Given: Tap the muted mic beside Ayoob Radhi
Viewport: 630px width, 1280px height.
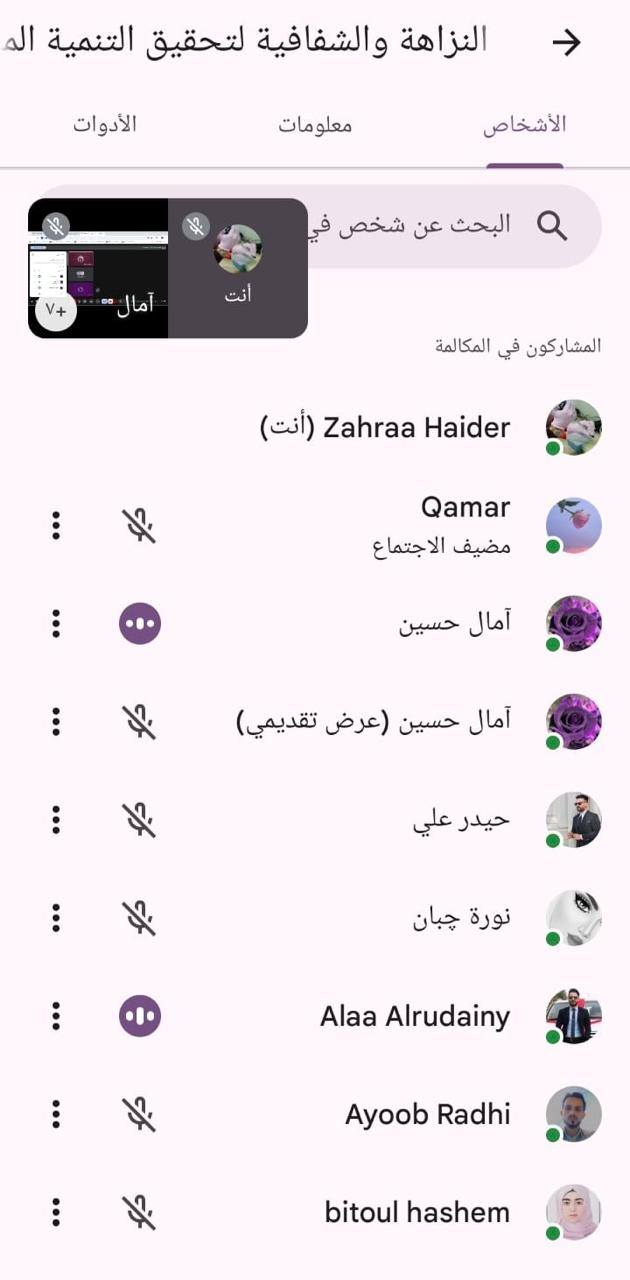Looking at the screenshot, I should click(x=140, y=1114).
